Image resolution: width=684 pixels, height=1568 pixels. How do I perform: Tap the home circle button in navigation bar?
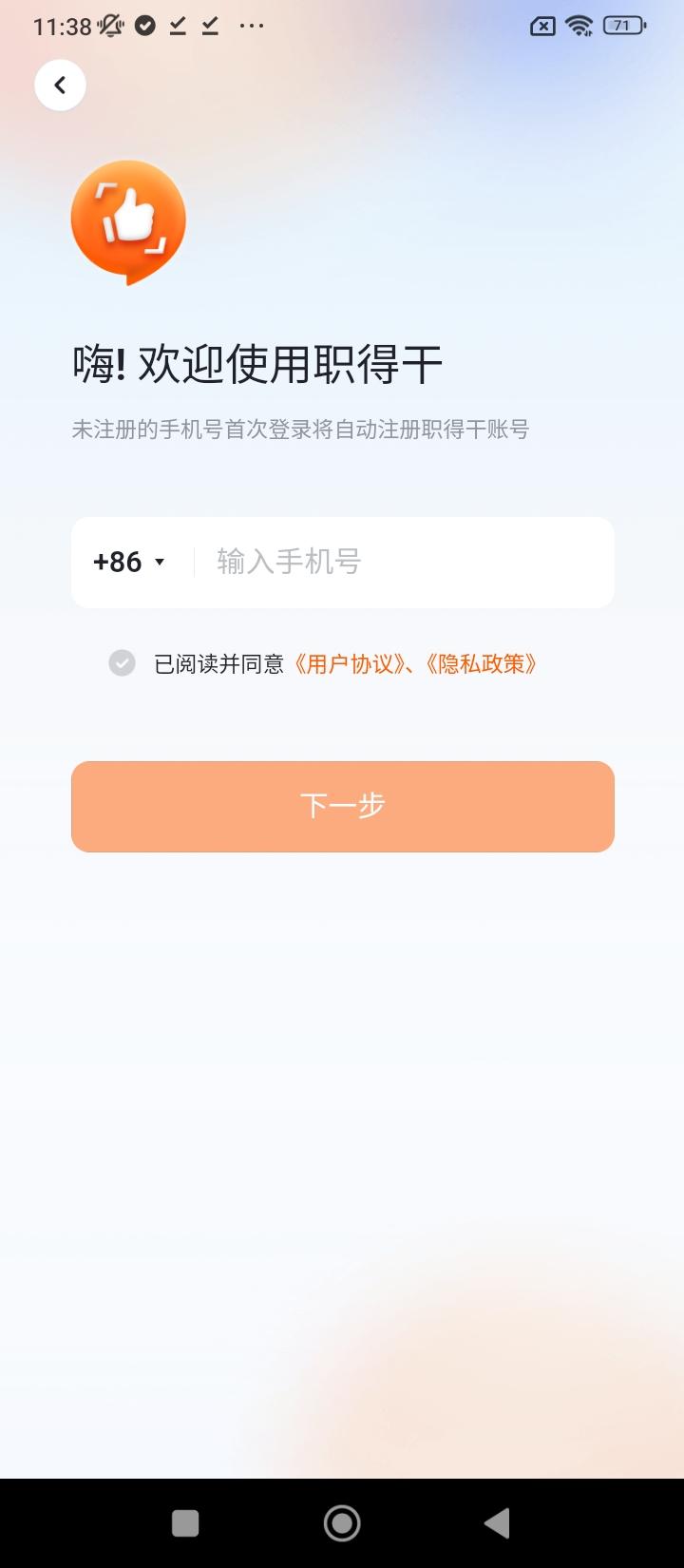pyautogui.click(x=342, y=1522)
